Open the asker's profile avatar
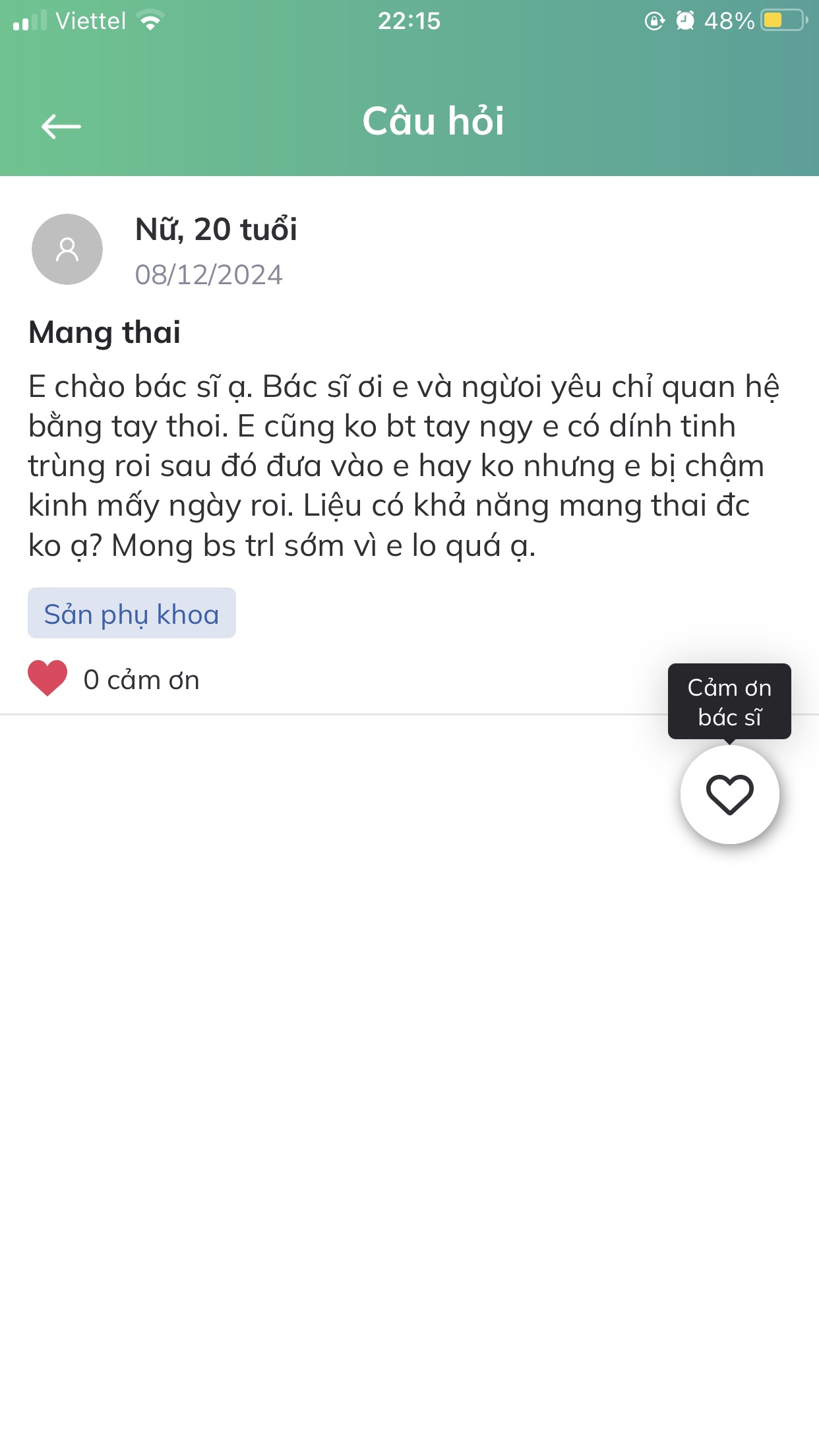This screenshot has height=1456, width=819. (67, 249)
